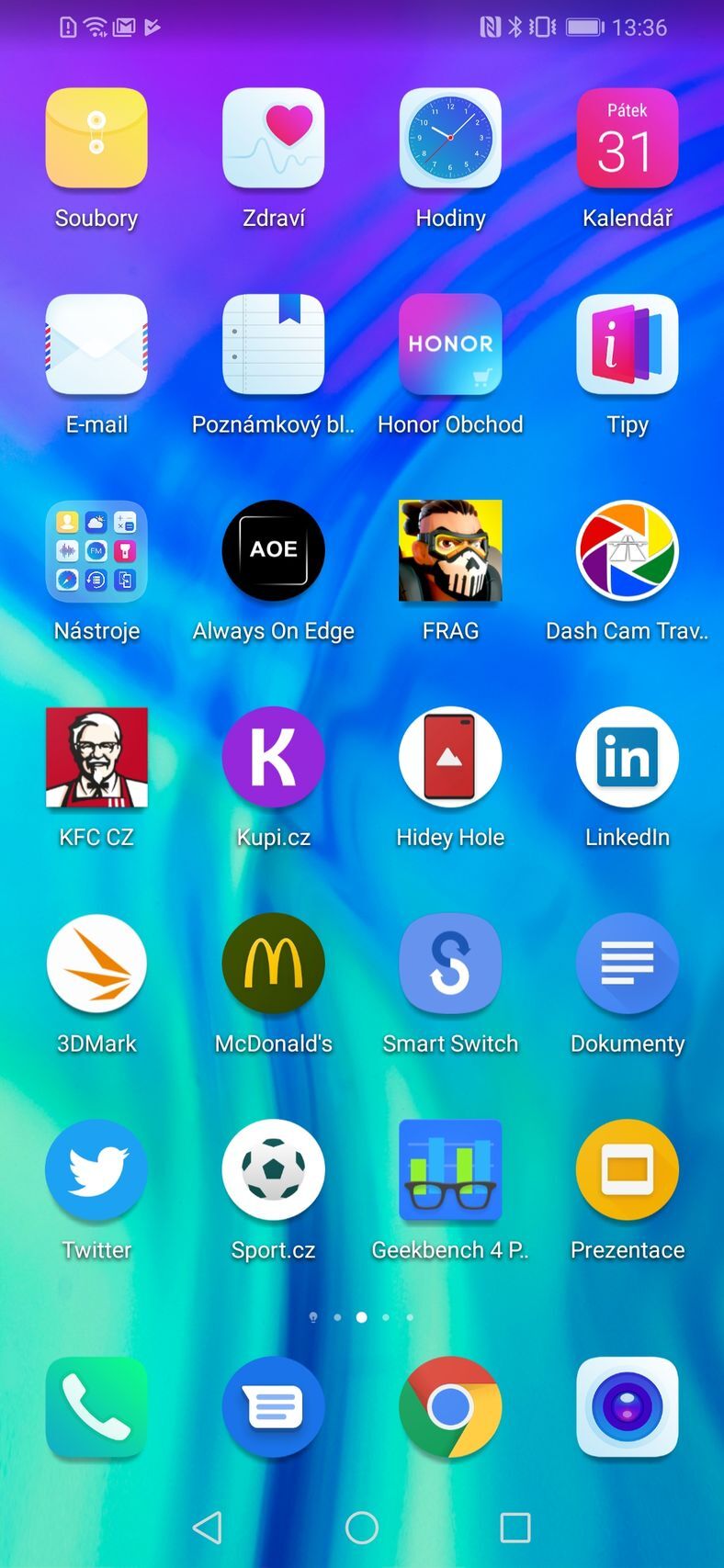Open the Nástroje folder
This screenshot has width=724, height=1568.
[96, 551]
